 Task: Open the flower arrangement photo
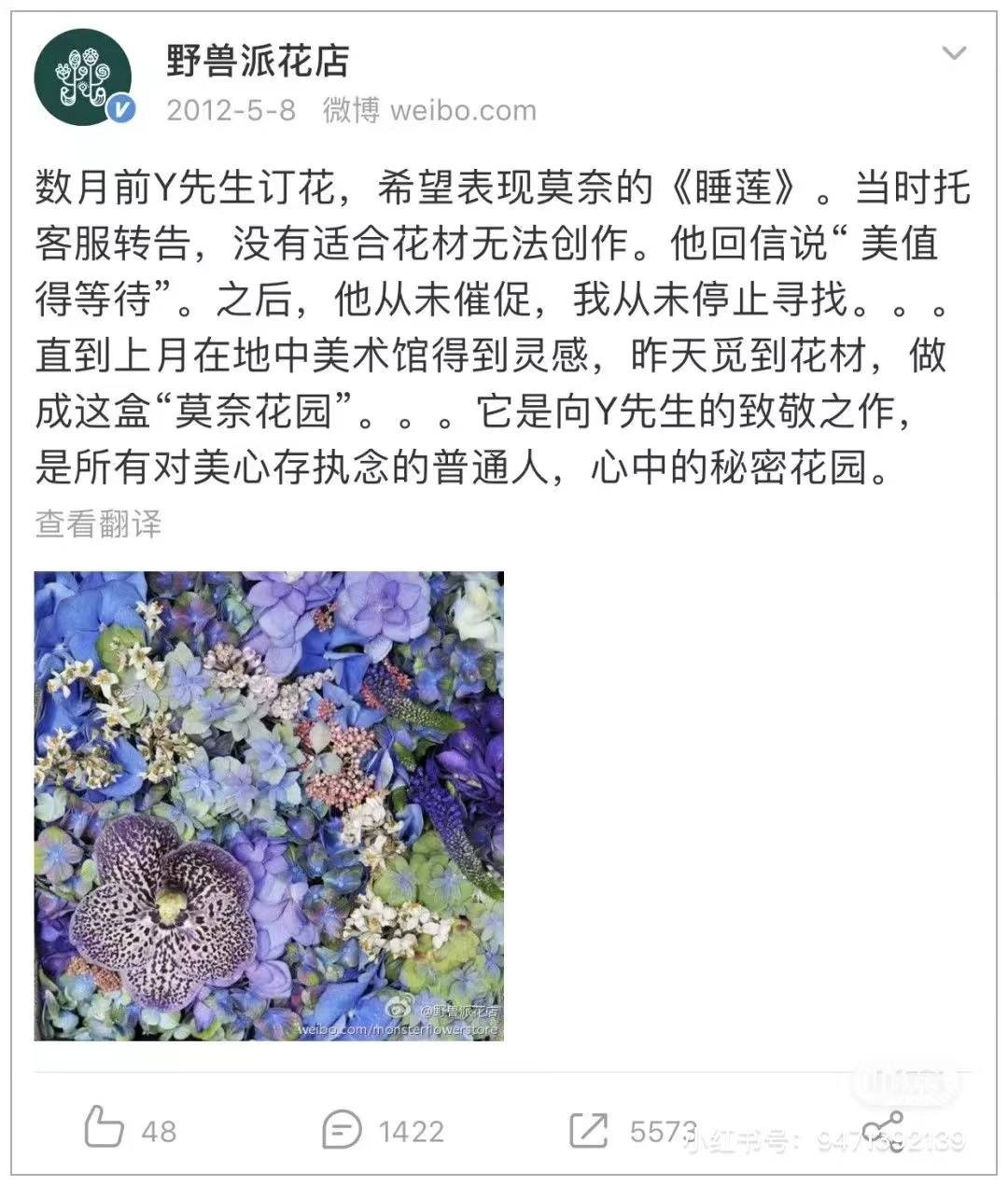[x=269, y=805]
